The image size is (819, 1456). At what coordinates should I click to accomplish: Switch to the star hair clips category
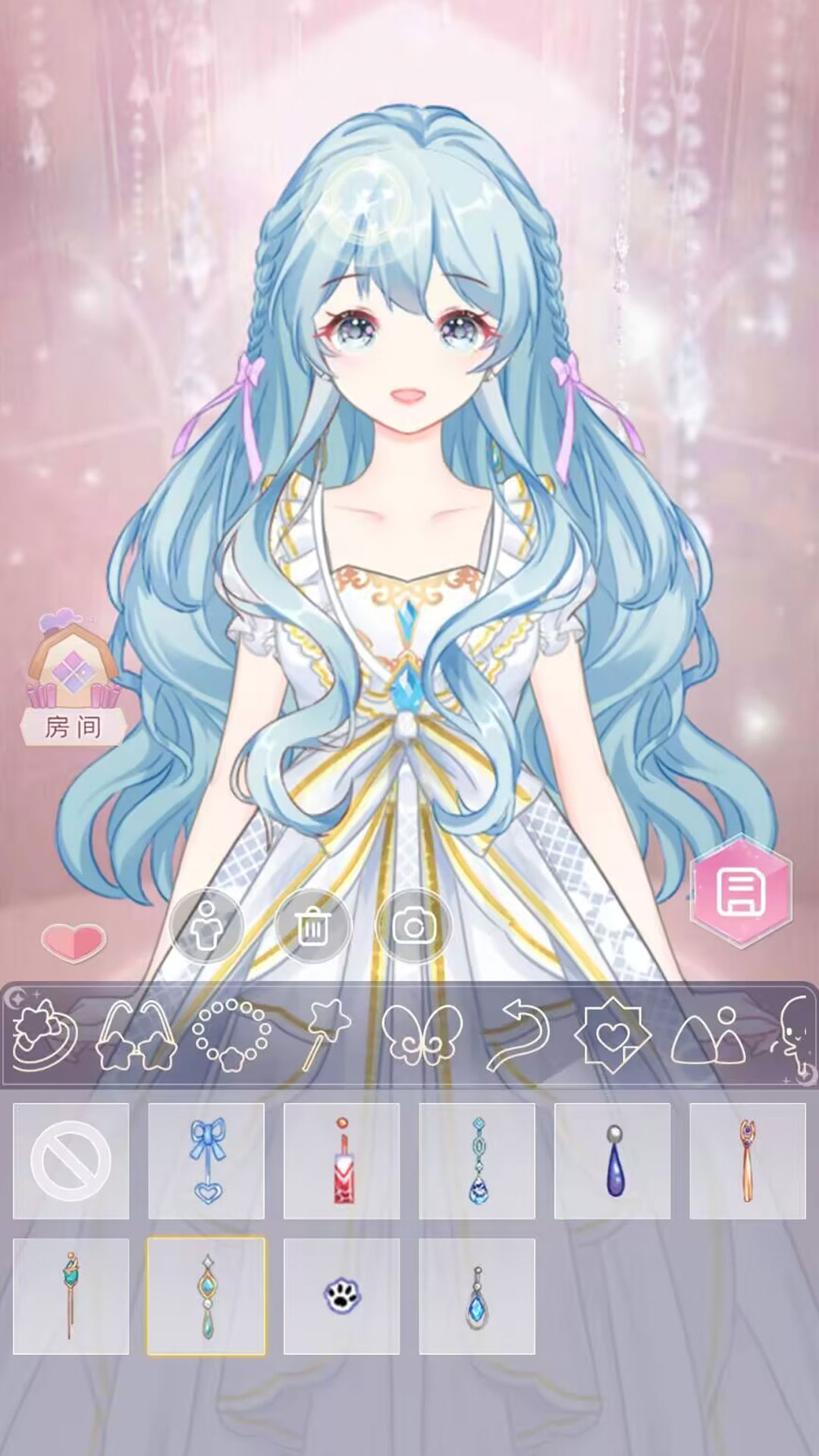[136, 1033]
